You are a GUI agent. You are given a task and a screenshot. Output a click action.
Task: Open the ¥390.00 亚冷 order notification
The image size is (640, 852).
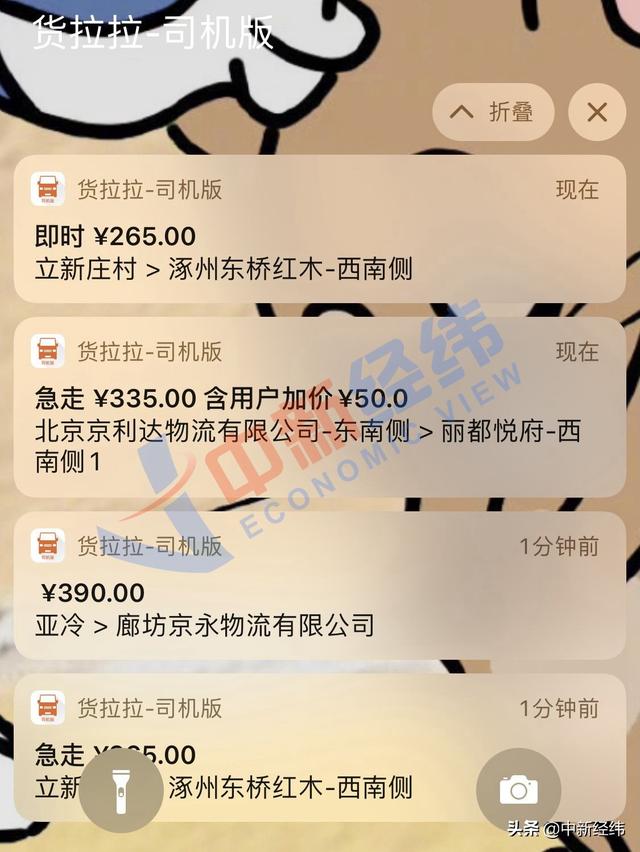click(x=319, y=586)
